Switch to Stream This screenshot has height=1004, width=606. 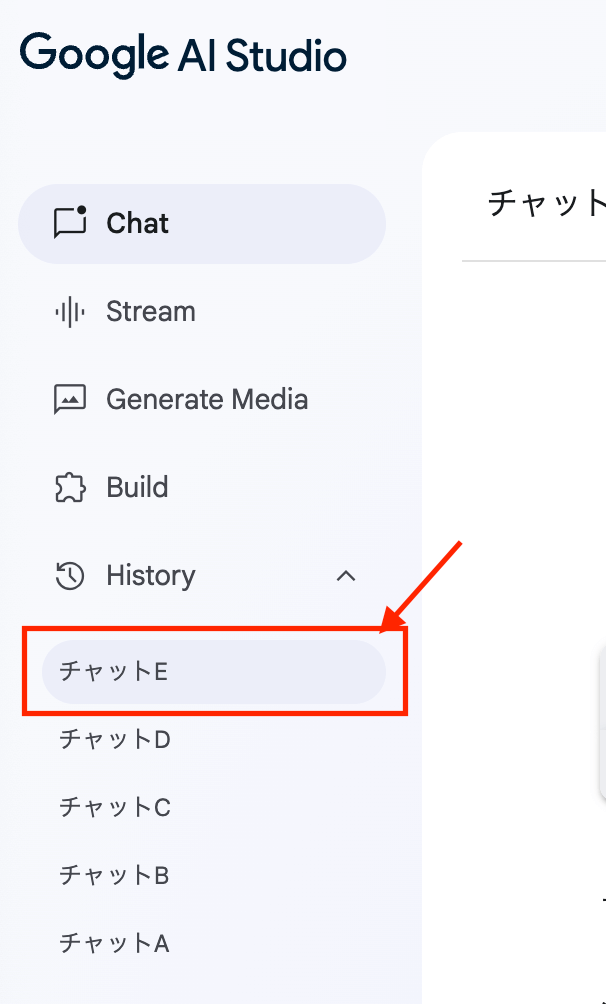click(x=202, y=312)
